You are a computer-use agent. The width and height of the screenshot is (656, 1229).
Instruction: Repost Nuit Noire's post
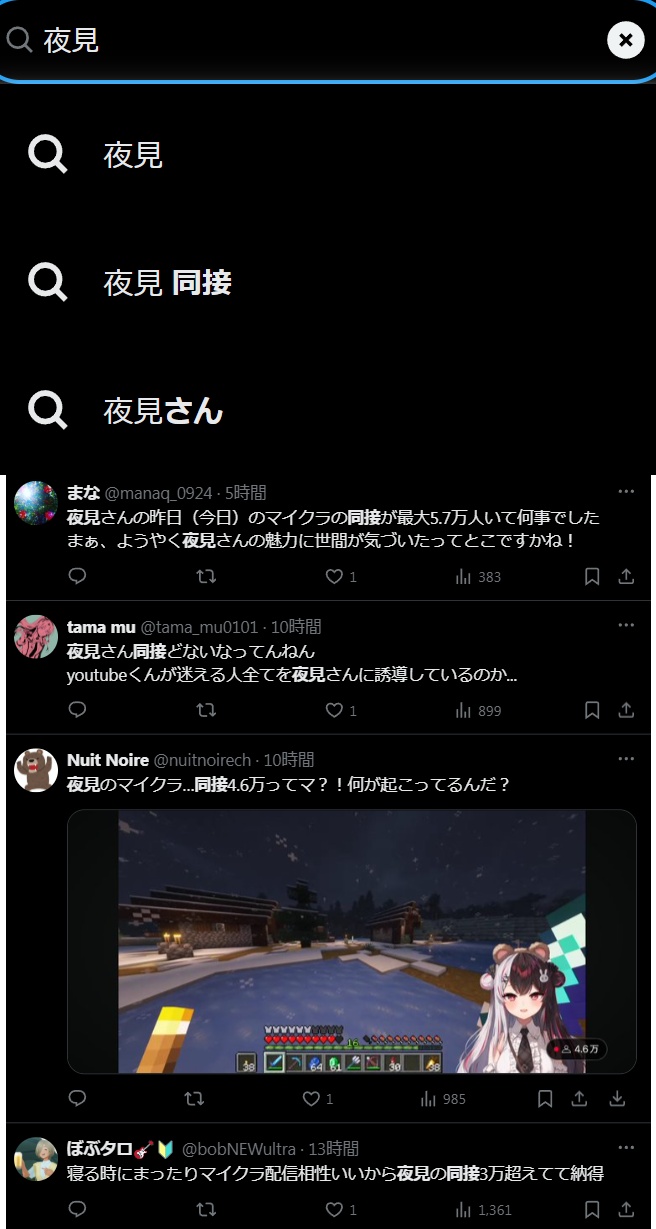[x=195, y=1098]
